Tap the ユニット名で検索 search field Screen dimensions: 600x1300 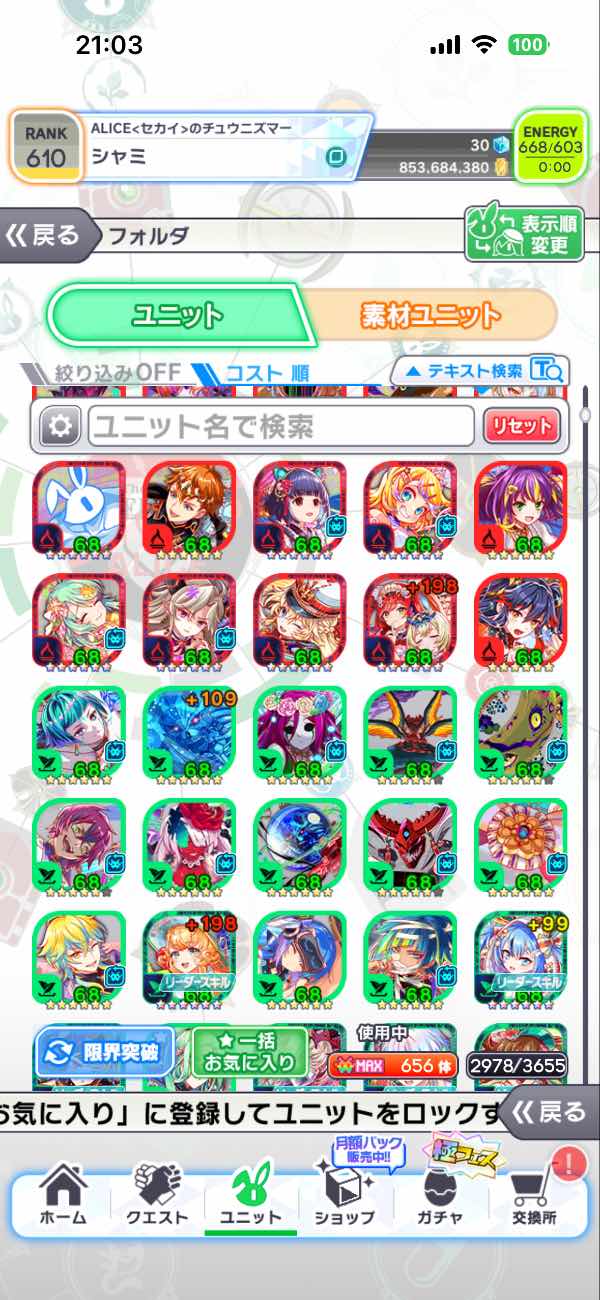[280, 427]
